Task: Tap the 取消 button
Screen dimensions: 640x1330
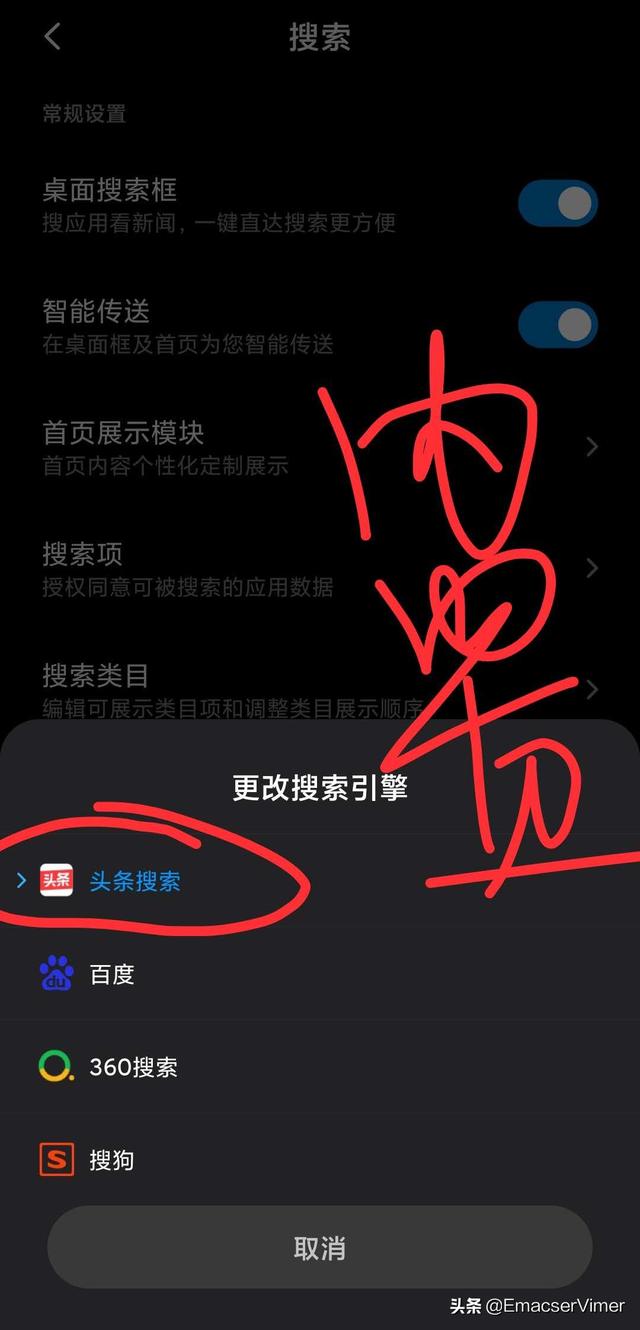Action: (320, 1247)
